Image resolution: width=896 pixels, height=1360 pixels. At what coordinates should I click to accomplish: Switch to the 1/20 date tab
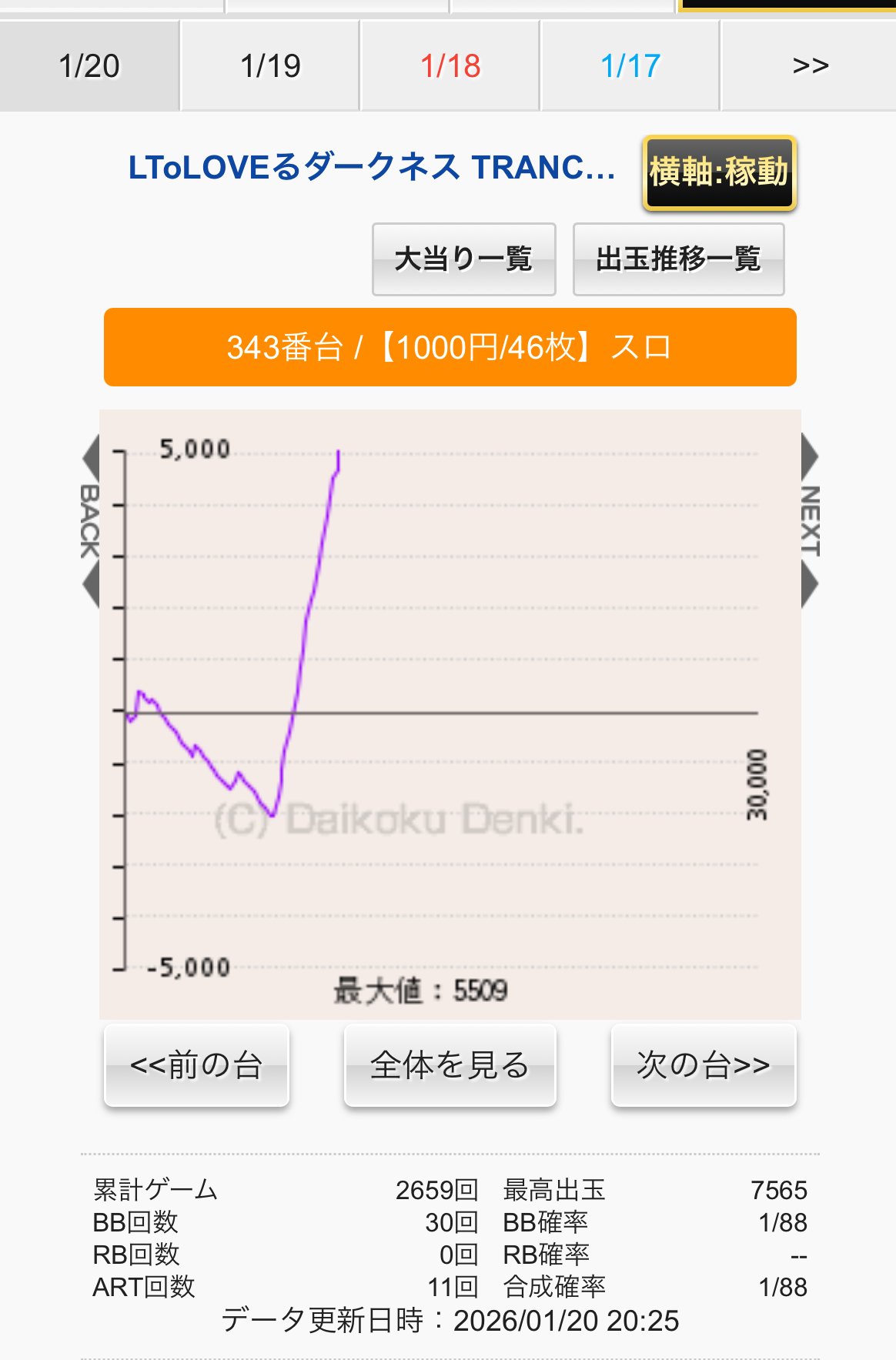[x=89, y=66]
